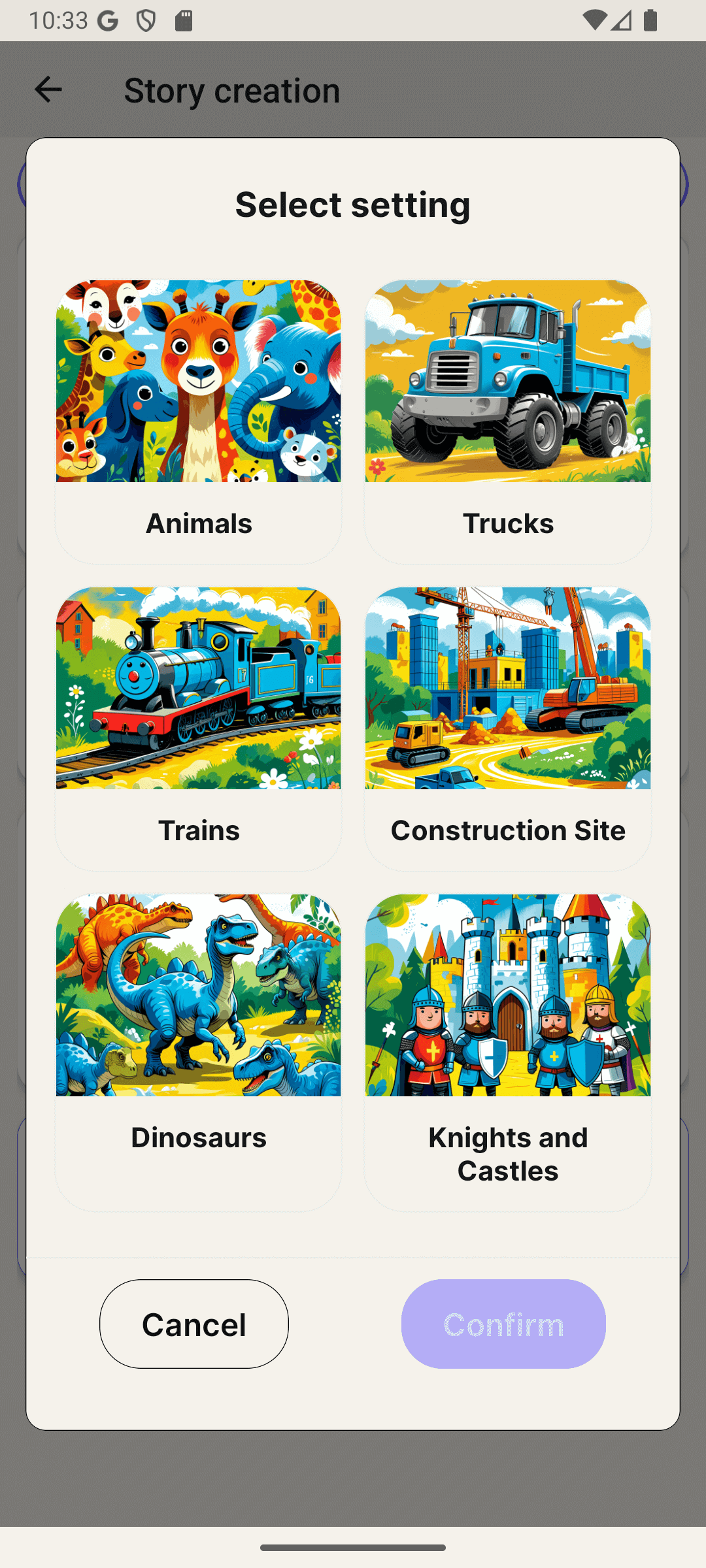The width and height of the screenshot is (706, 1568).
Task: Select the Animals setting card
Action: tap(198, 421)
